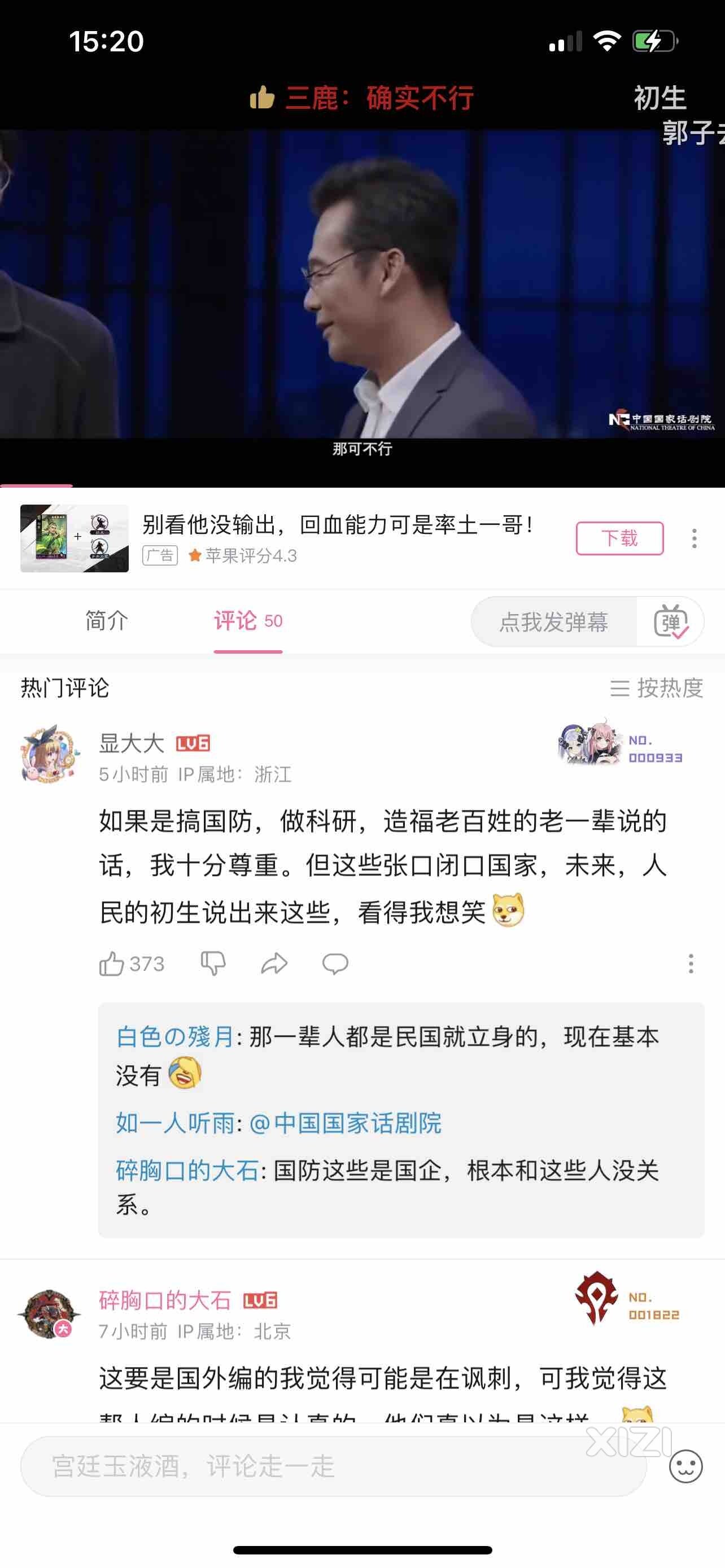This screenshot has width=725, height=1568.
Task: Share 显大大's comment
Action: point(274,963)
